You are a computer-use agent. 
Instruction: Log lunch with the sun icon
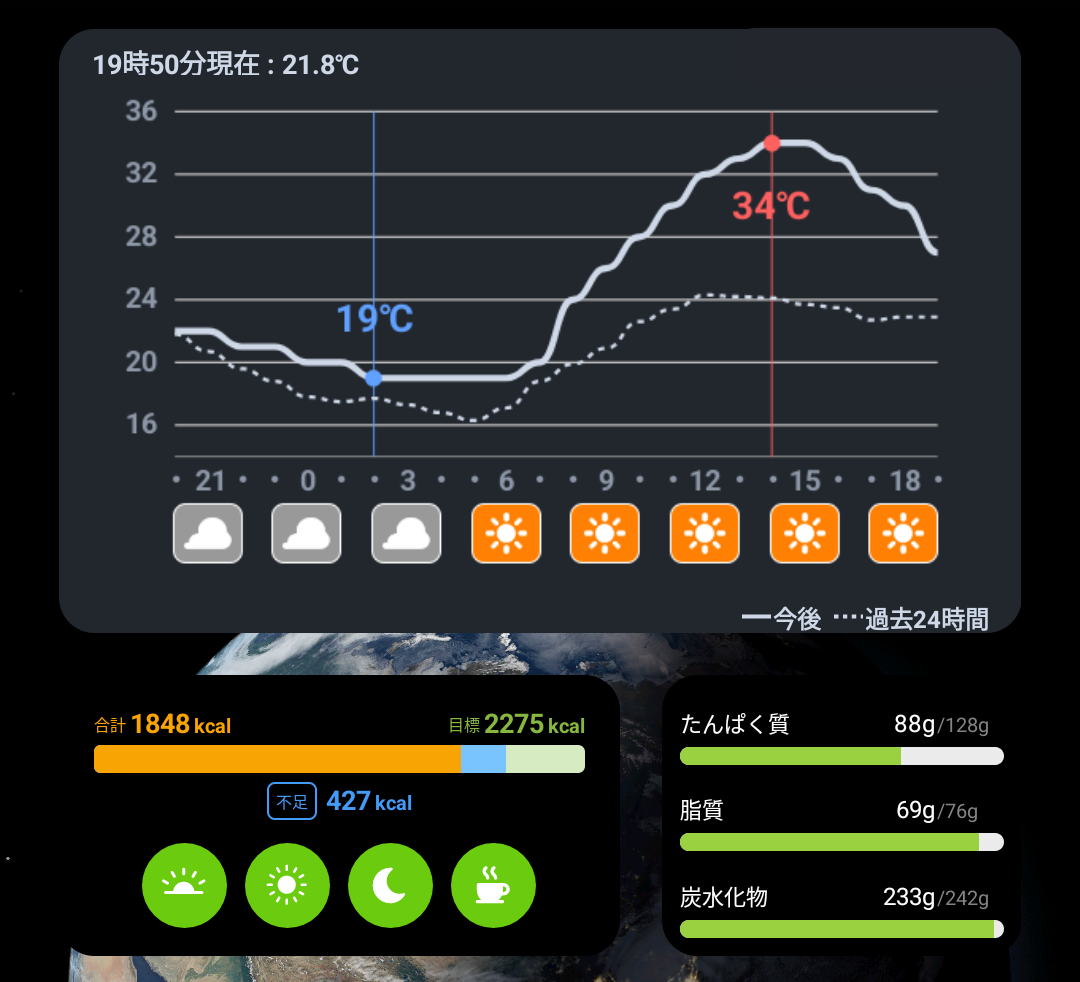287,886
